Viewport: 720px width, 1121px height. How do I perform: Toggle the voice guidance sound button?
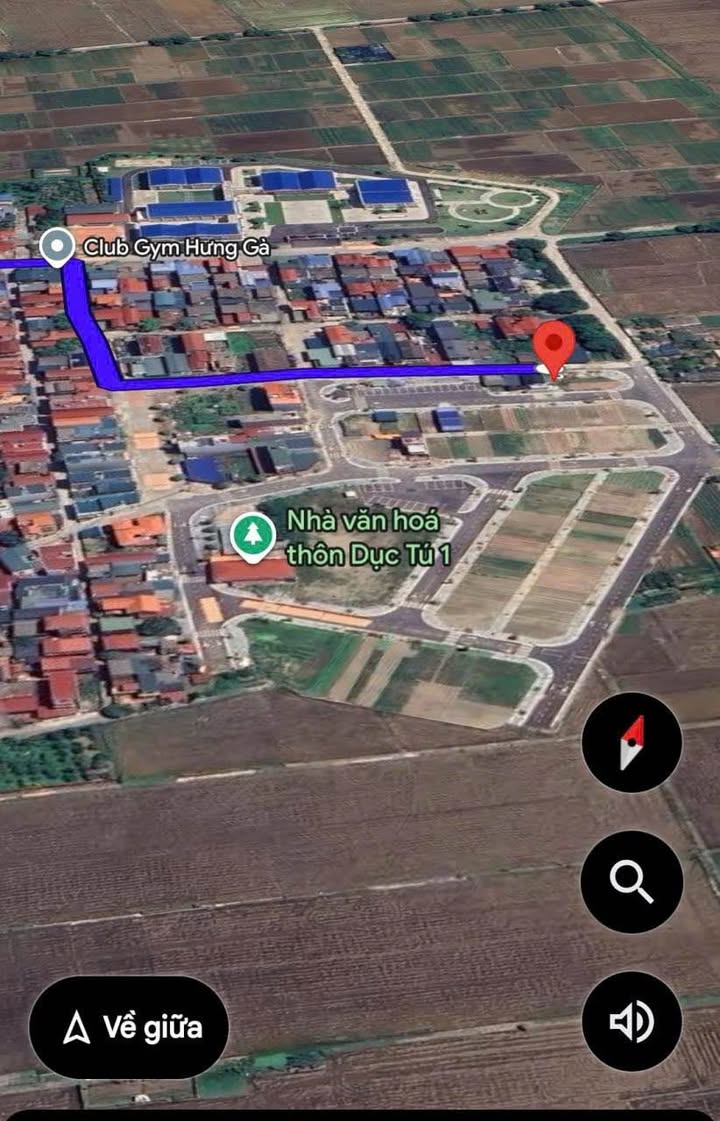tap(631, 1021)
